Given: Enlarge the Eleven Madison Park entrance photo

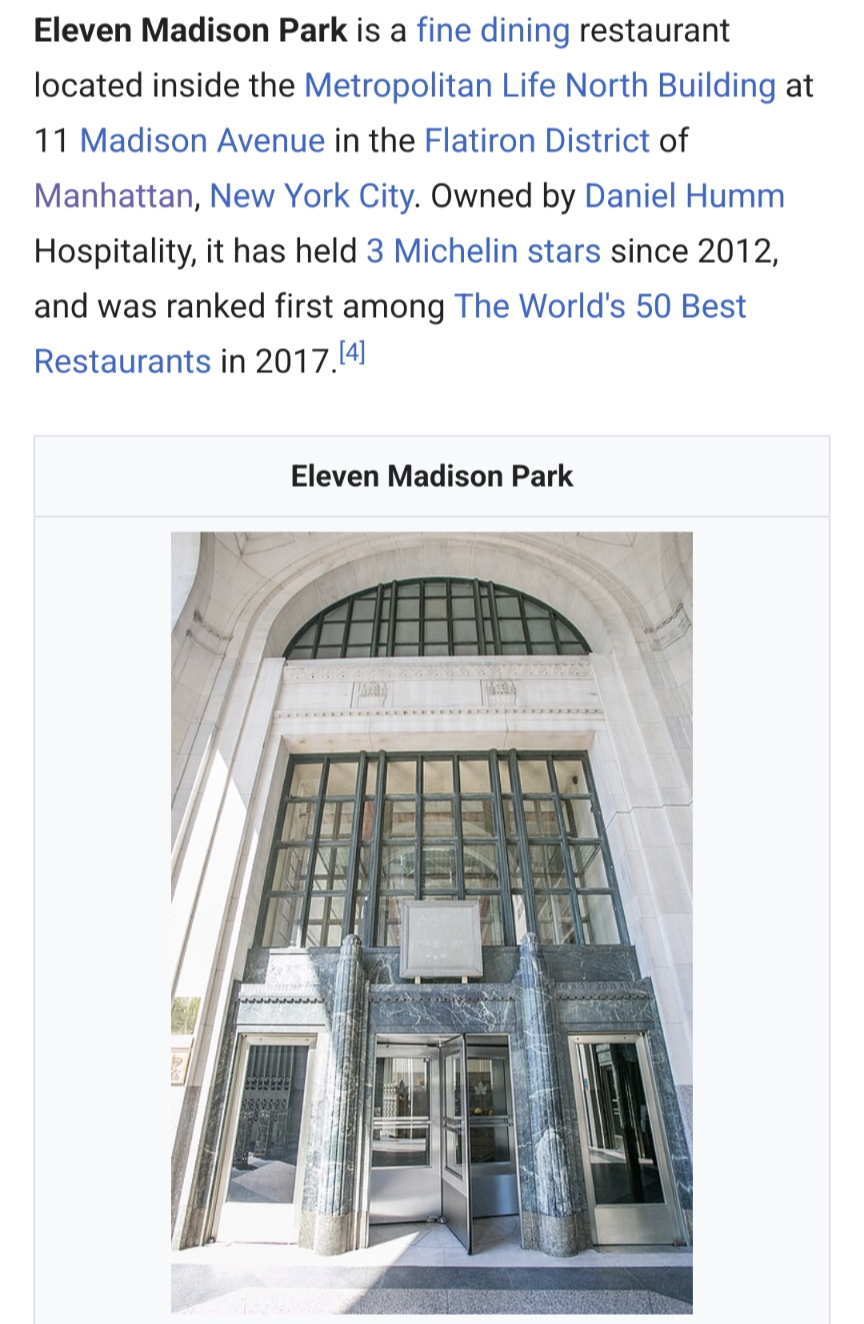Looking at the screenshot, I should pos(432,920).
